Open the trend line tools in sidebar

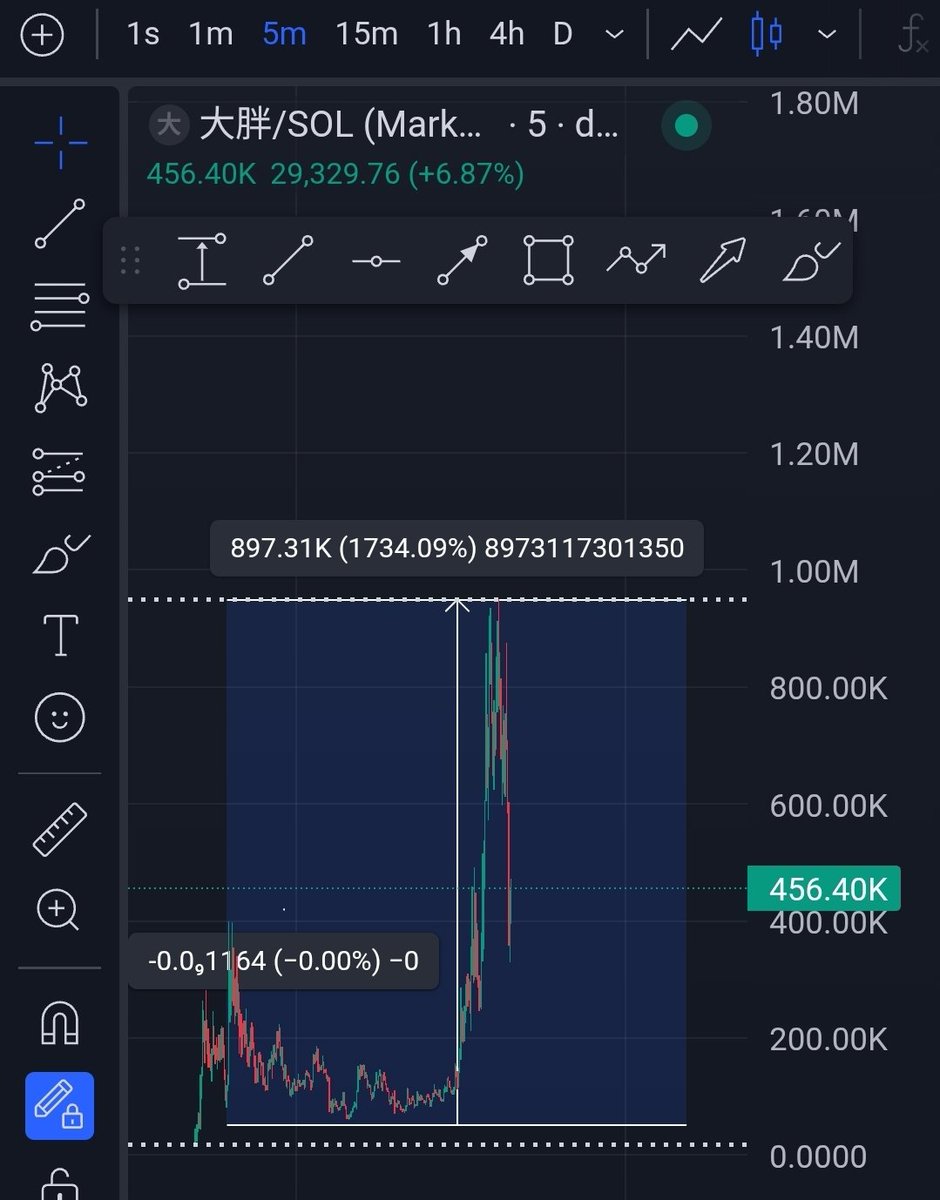[60, 223]
